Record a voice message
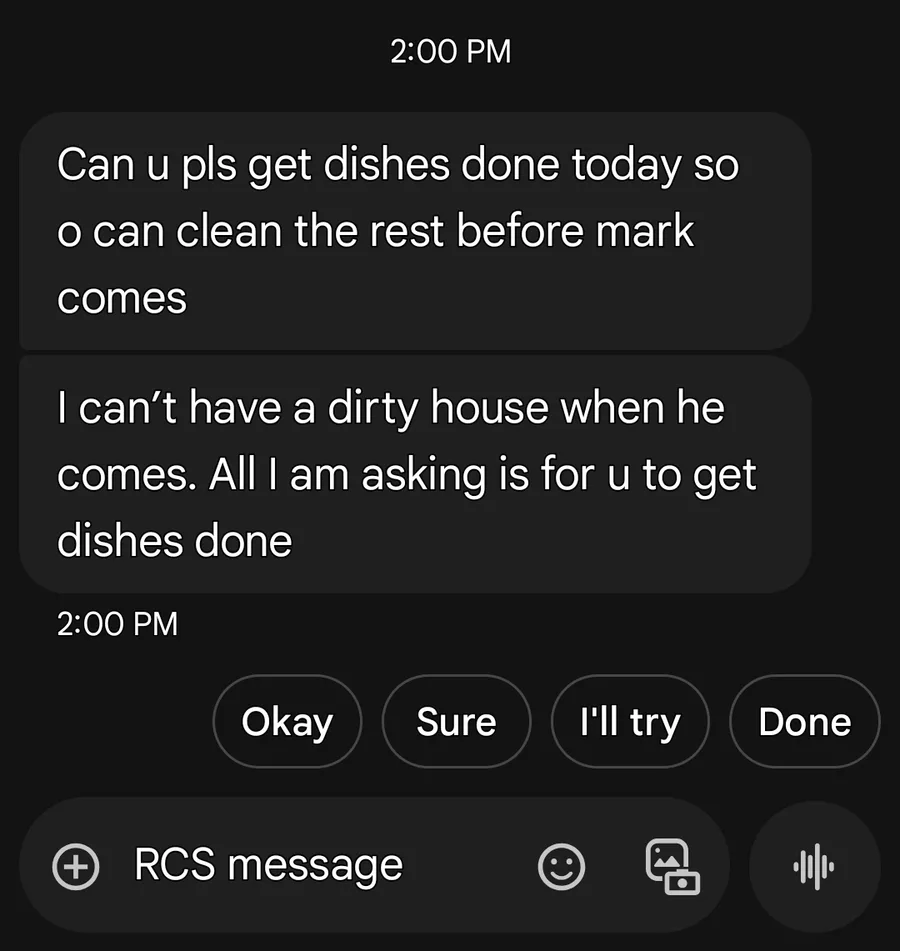Image resolution: width=900 pixels, height=951 pixels. (x=814, y=866)
